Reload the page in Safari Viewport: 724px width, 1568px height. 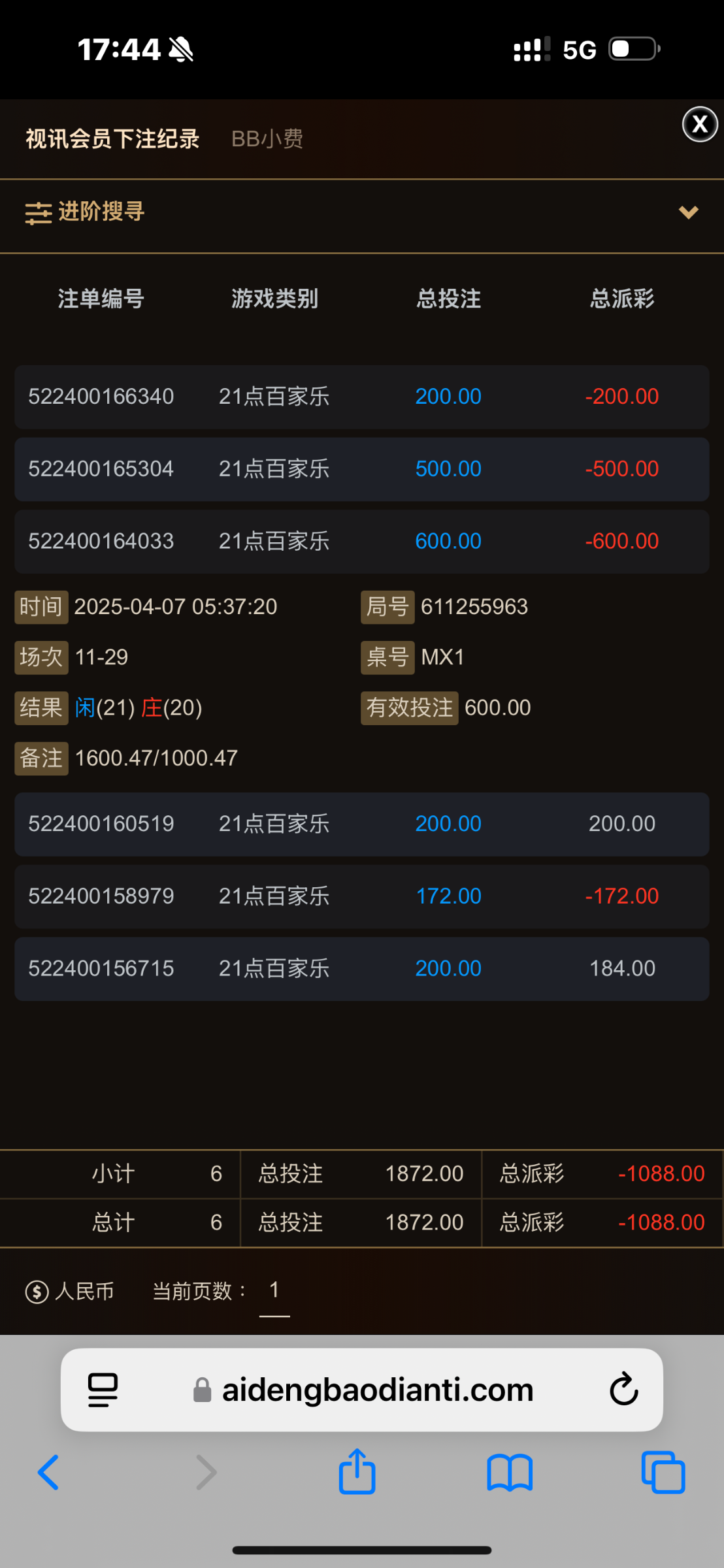coord(624,1390)
